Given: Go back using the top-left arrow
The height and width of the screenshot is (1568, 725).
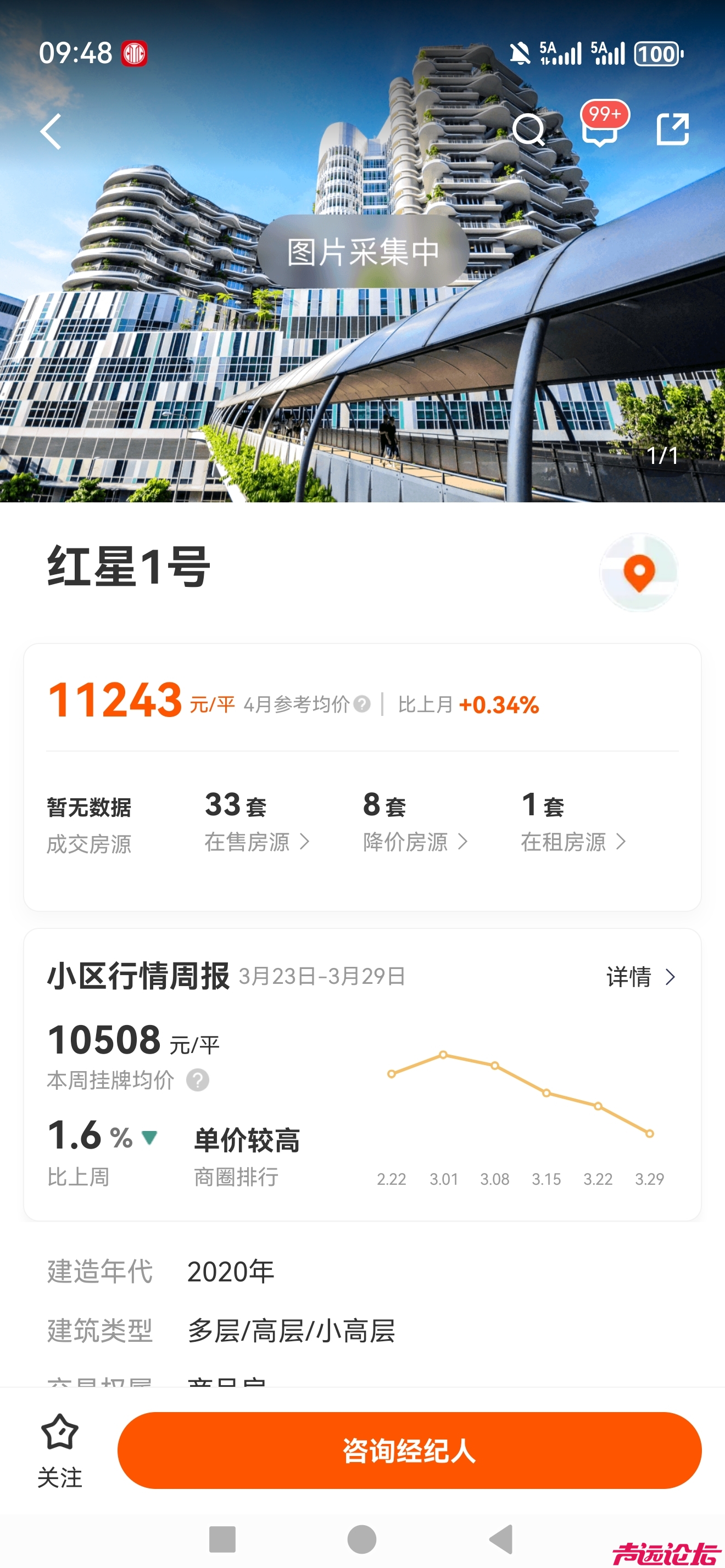Looking at the screenshot, I should pos(51,131).
